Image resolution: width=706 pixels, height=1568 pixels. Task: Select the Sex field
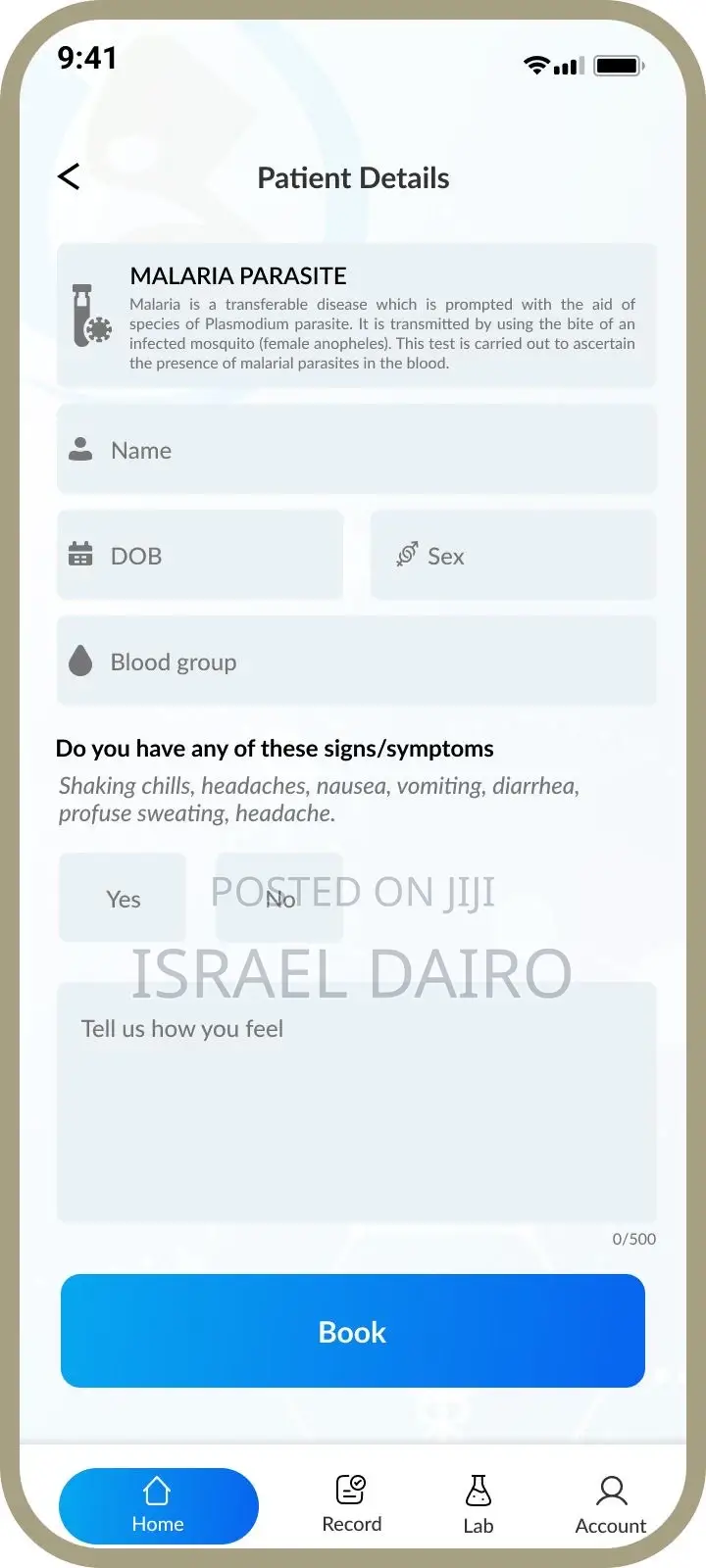[x=514, y=556]
